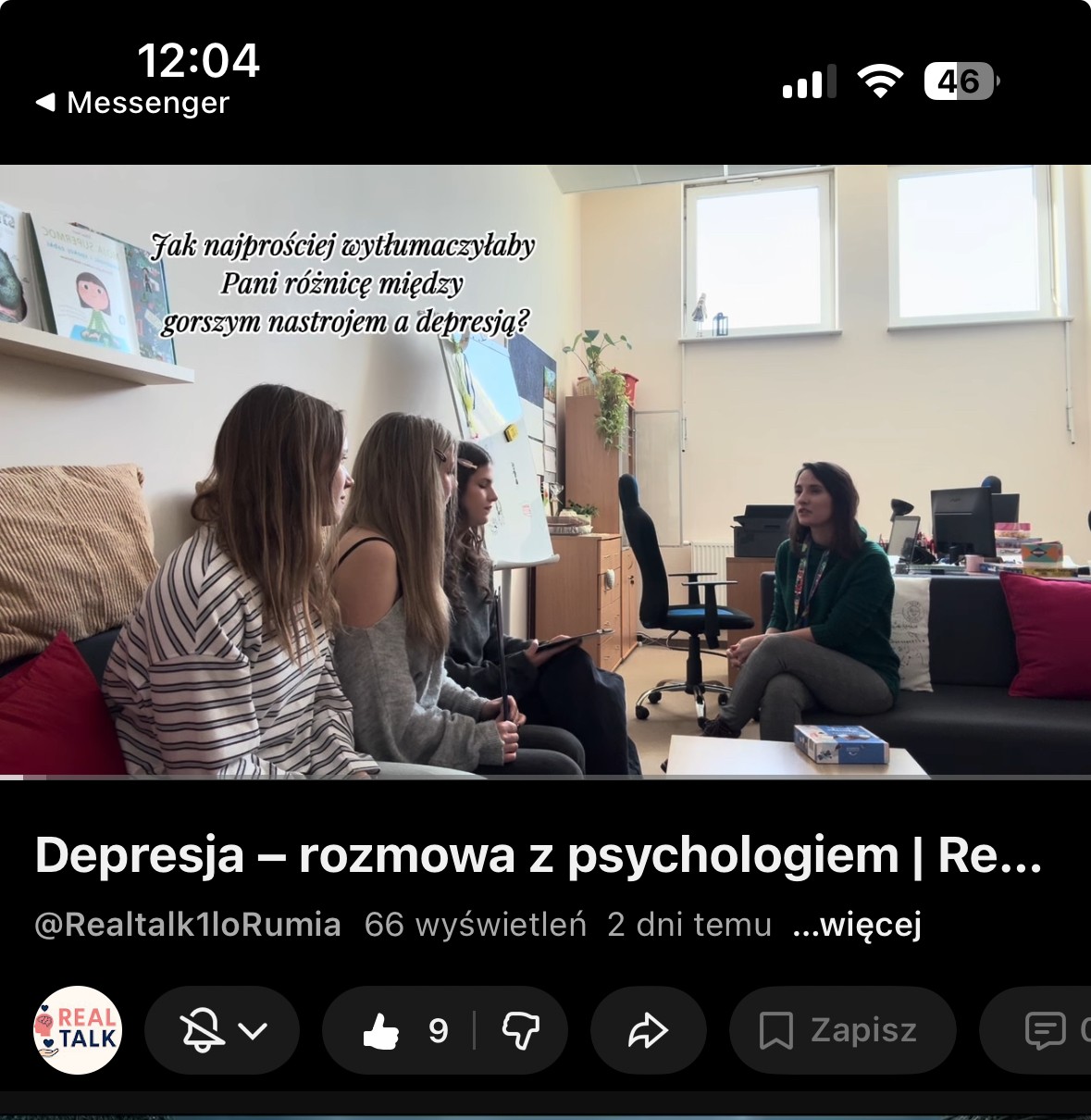The image size is (1091, 1120).
Task: Open the Real Talk channel avatar
Action: click(x=78, y=1030)
